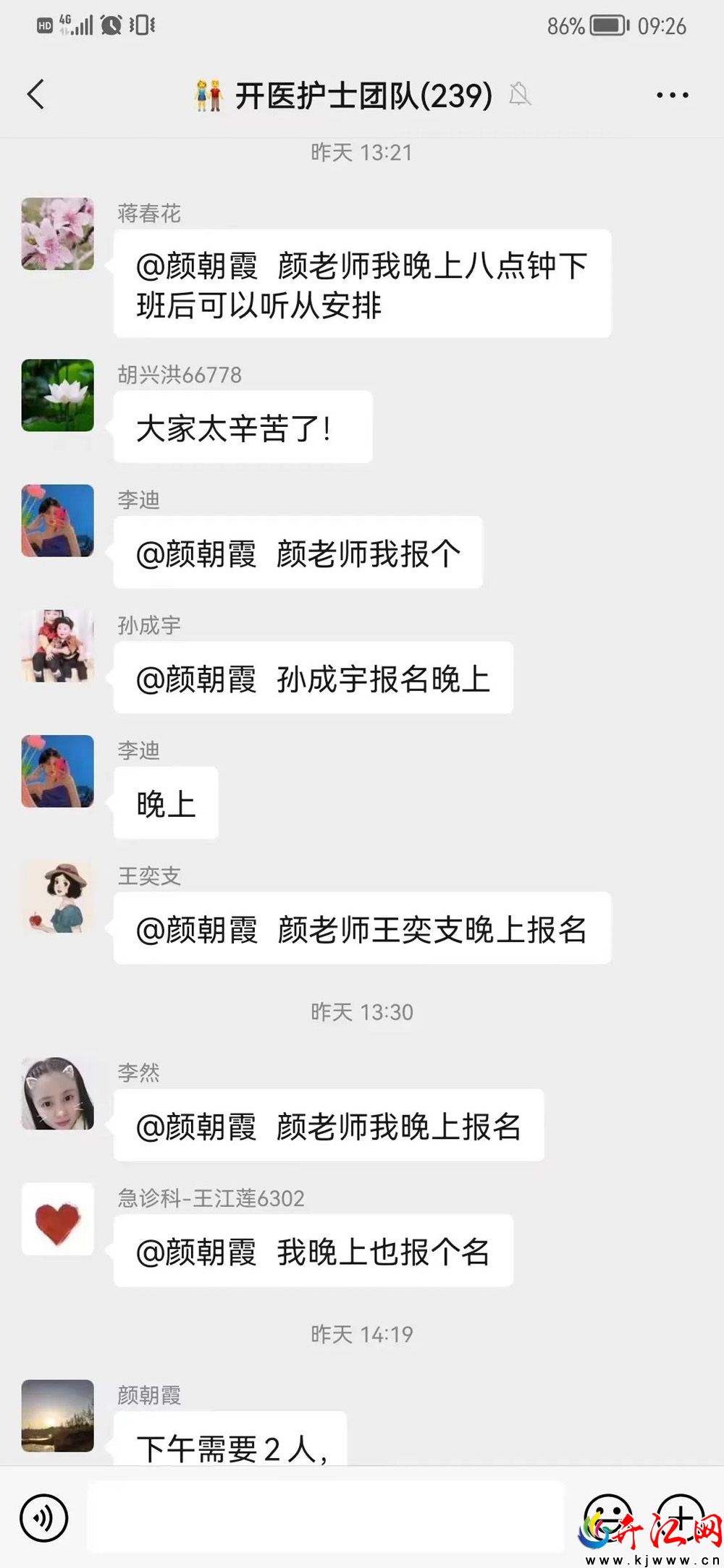Open the group chat overflow menu

point(672,95)
